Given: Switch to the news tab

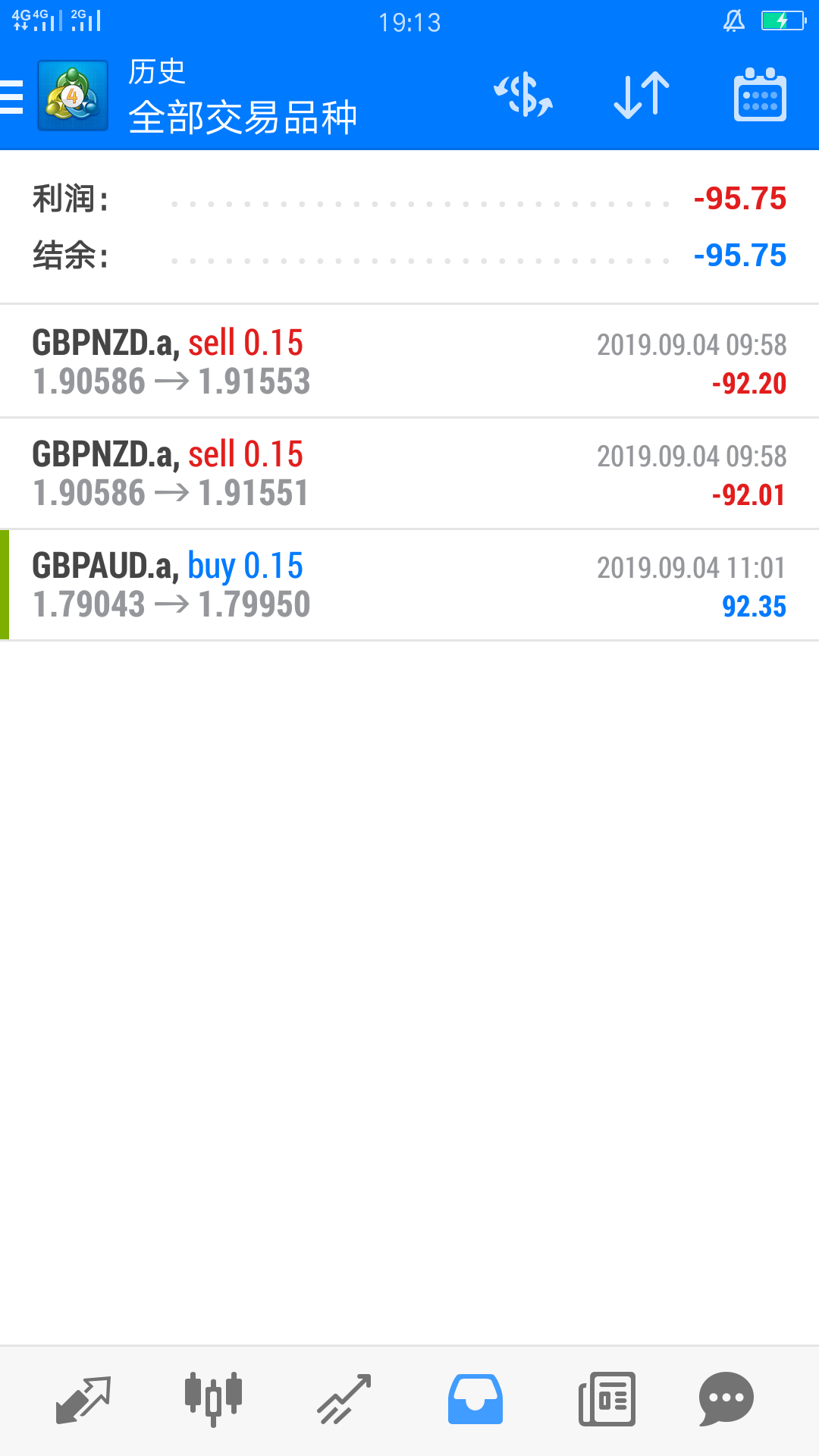Looking at the screenshot, I should (607, 1399).
